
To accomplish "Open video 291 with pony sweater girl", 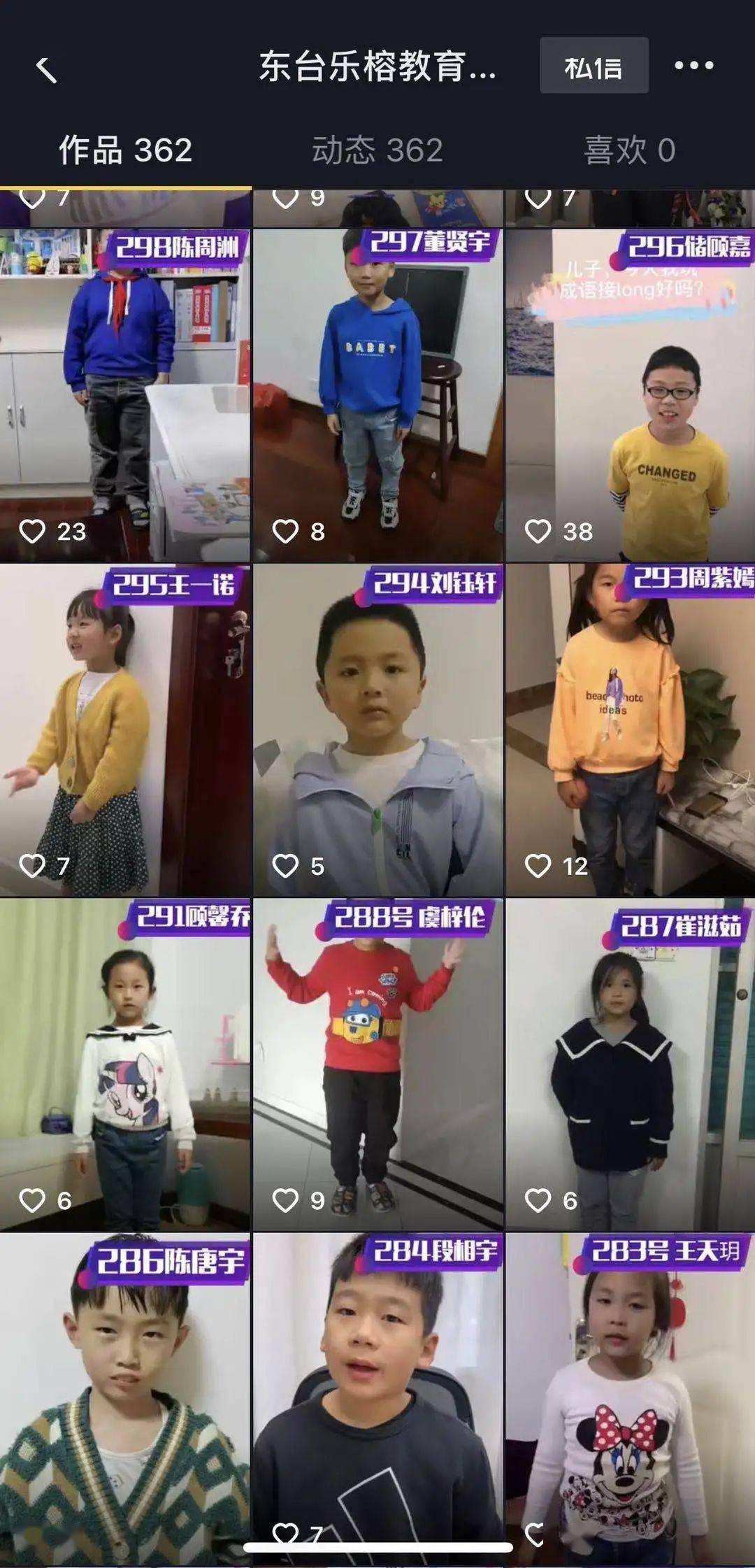I will (125, 1064).
